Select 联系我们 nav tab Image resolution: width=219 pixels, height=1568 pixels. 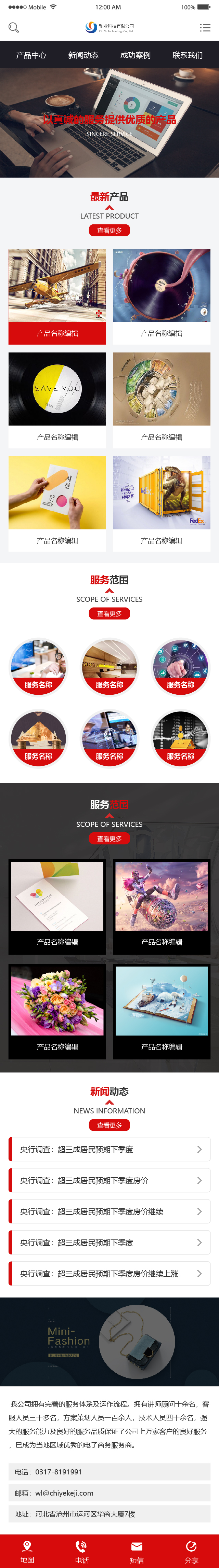coord(187,55)
